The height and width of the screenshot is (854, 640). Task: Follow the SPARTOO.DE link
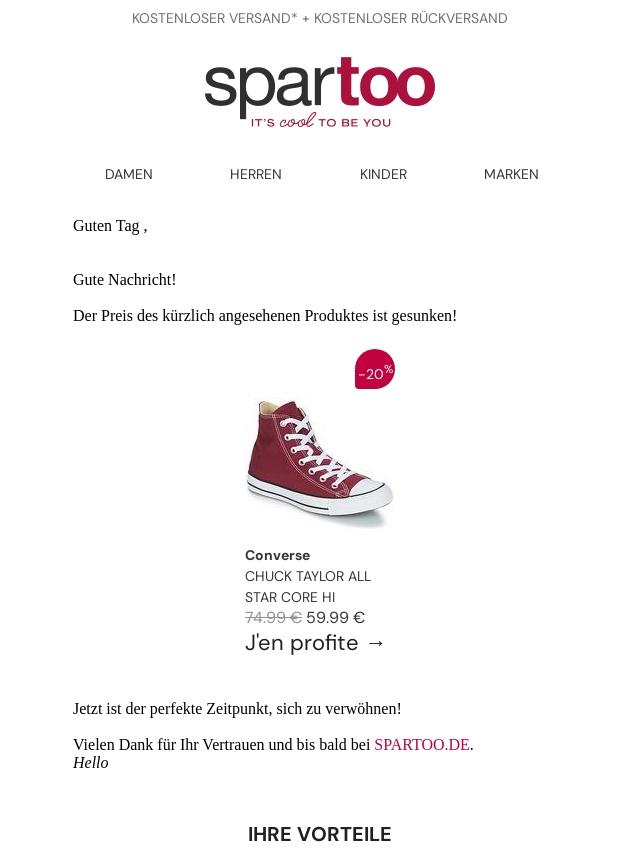(x=422, y=745)
